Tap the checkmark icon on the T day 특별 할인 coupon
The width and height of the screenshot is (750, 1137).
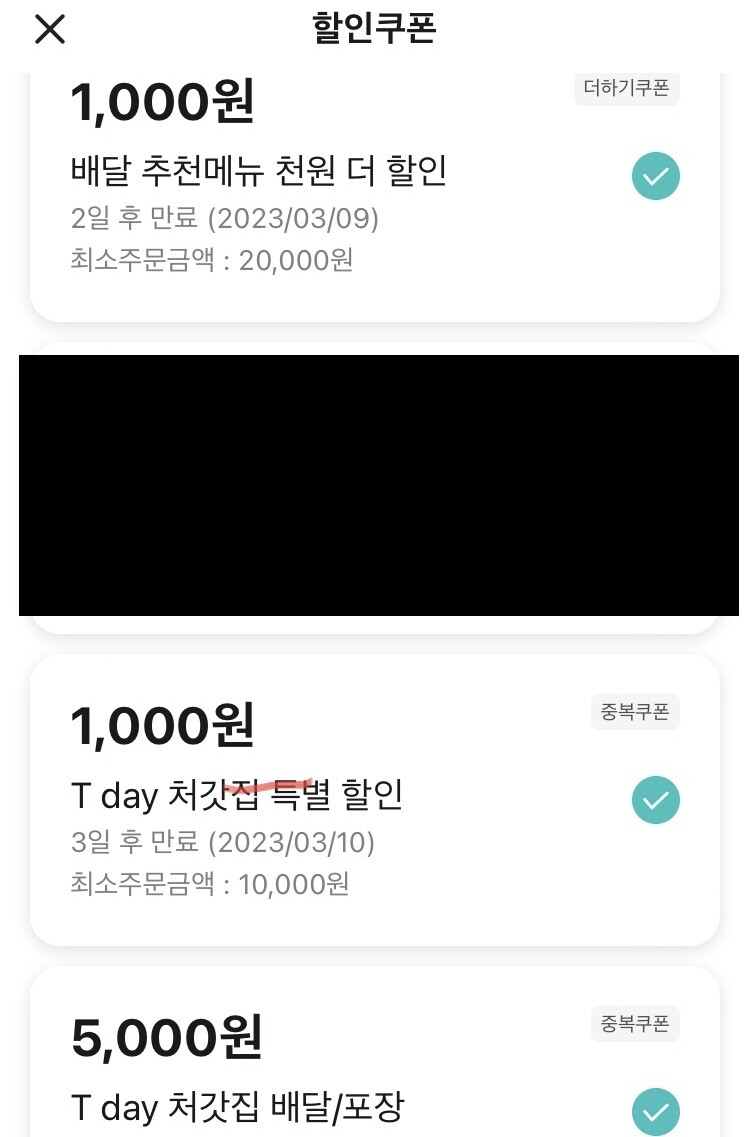pyautogui.click(x=656, y=799)
